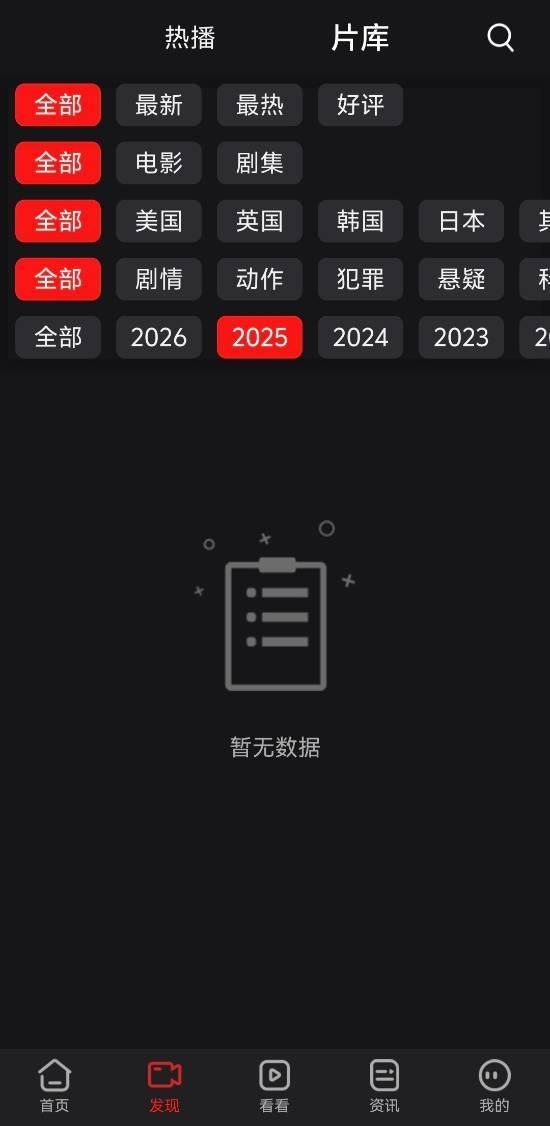Viewport: 550px width, 1126px height.
Task: Filter region to 日本
Action: tap(462, 221)
